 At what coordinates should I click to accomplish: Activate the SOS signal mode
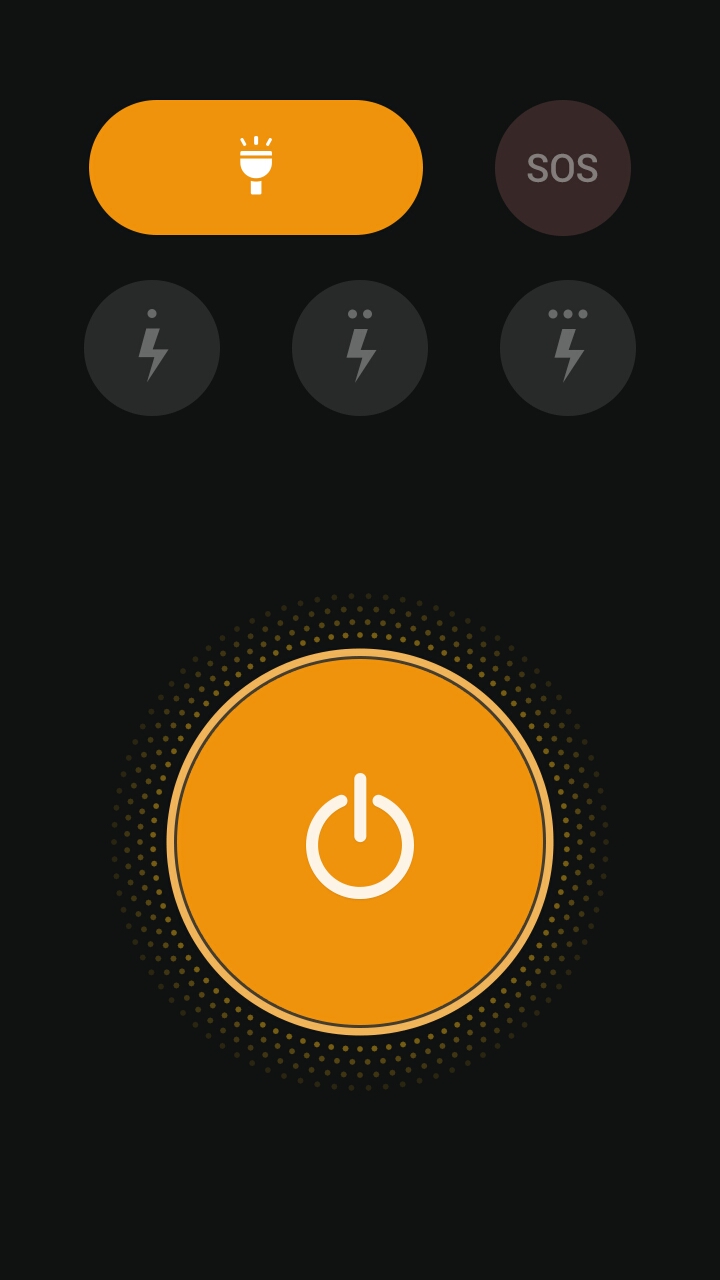563,168
